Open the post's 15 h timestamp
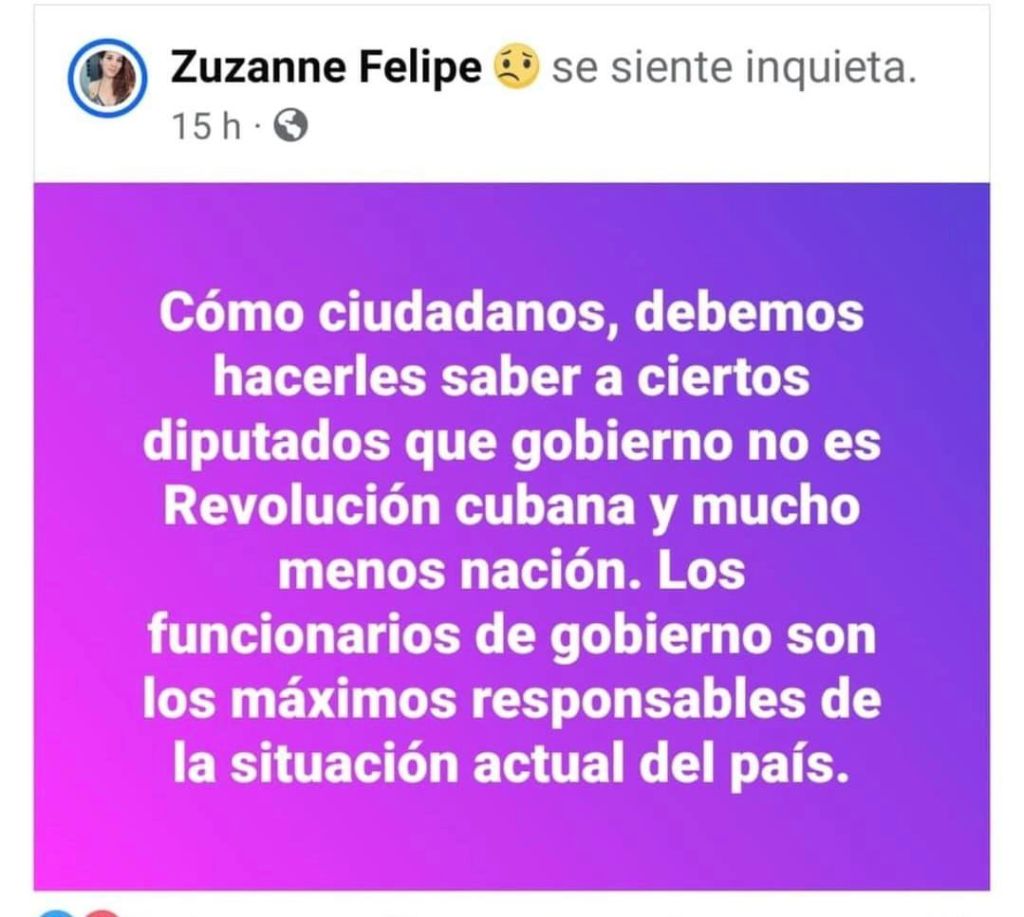This screenshot has height=917, width=1024. point(206,126)
